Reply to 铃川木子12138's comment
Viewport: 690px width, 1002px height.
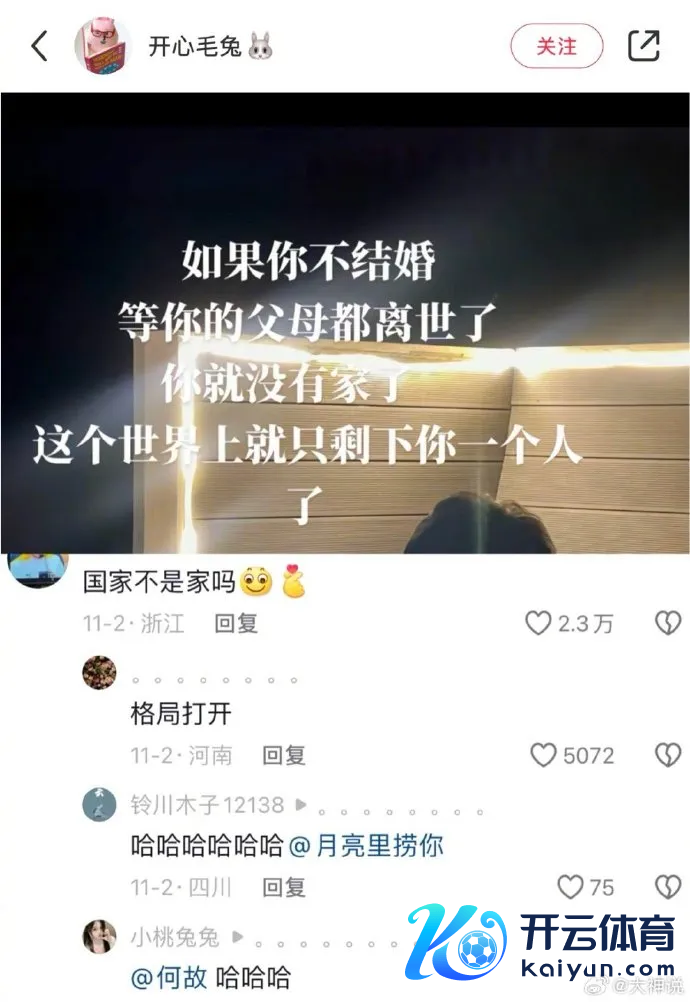[x=284, y=887]
